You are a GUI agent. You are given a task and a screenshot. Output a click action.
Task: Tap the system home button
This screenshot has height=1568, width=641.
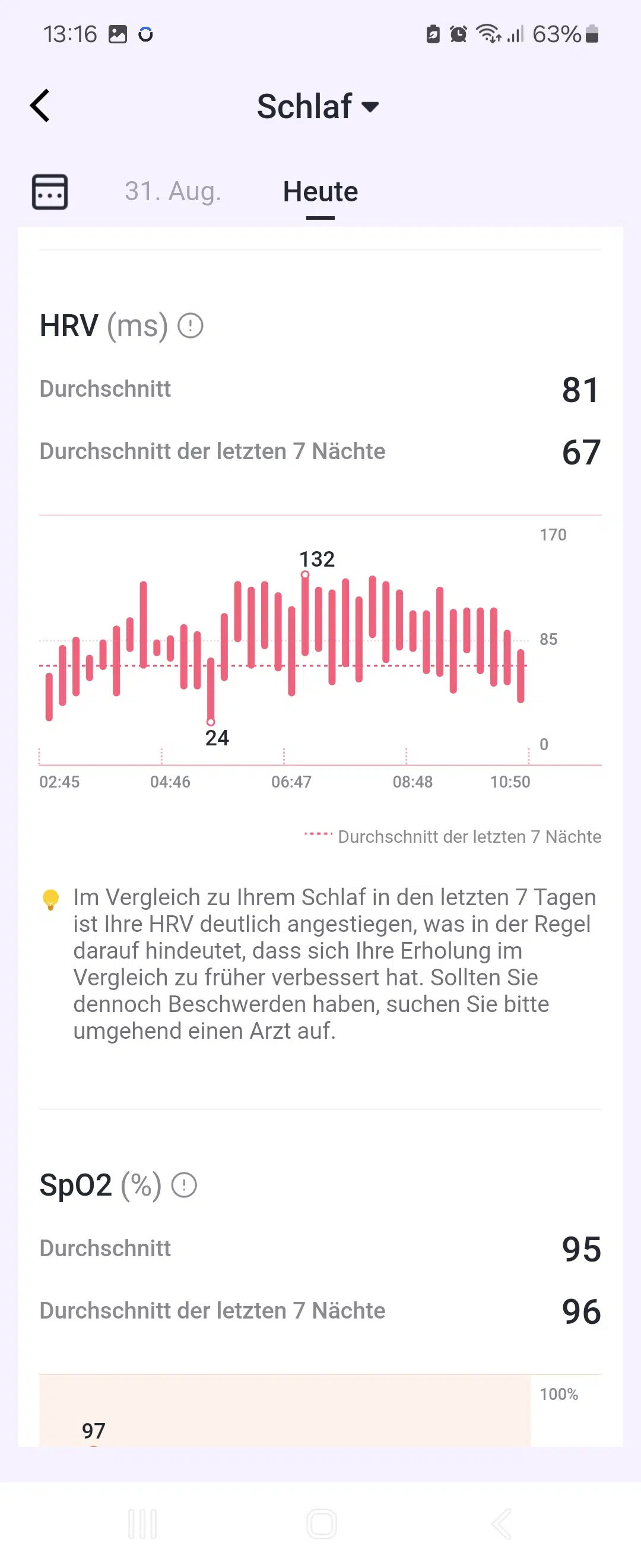(321, 1524)
